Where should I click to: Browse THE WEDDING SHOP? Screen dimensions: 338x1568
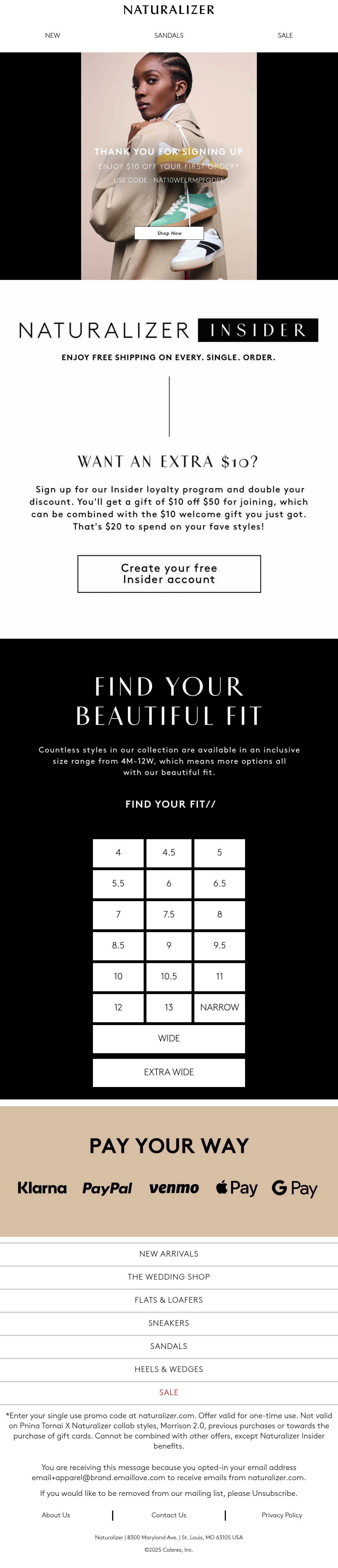(x=169, y=1277)
